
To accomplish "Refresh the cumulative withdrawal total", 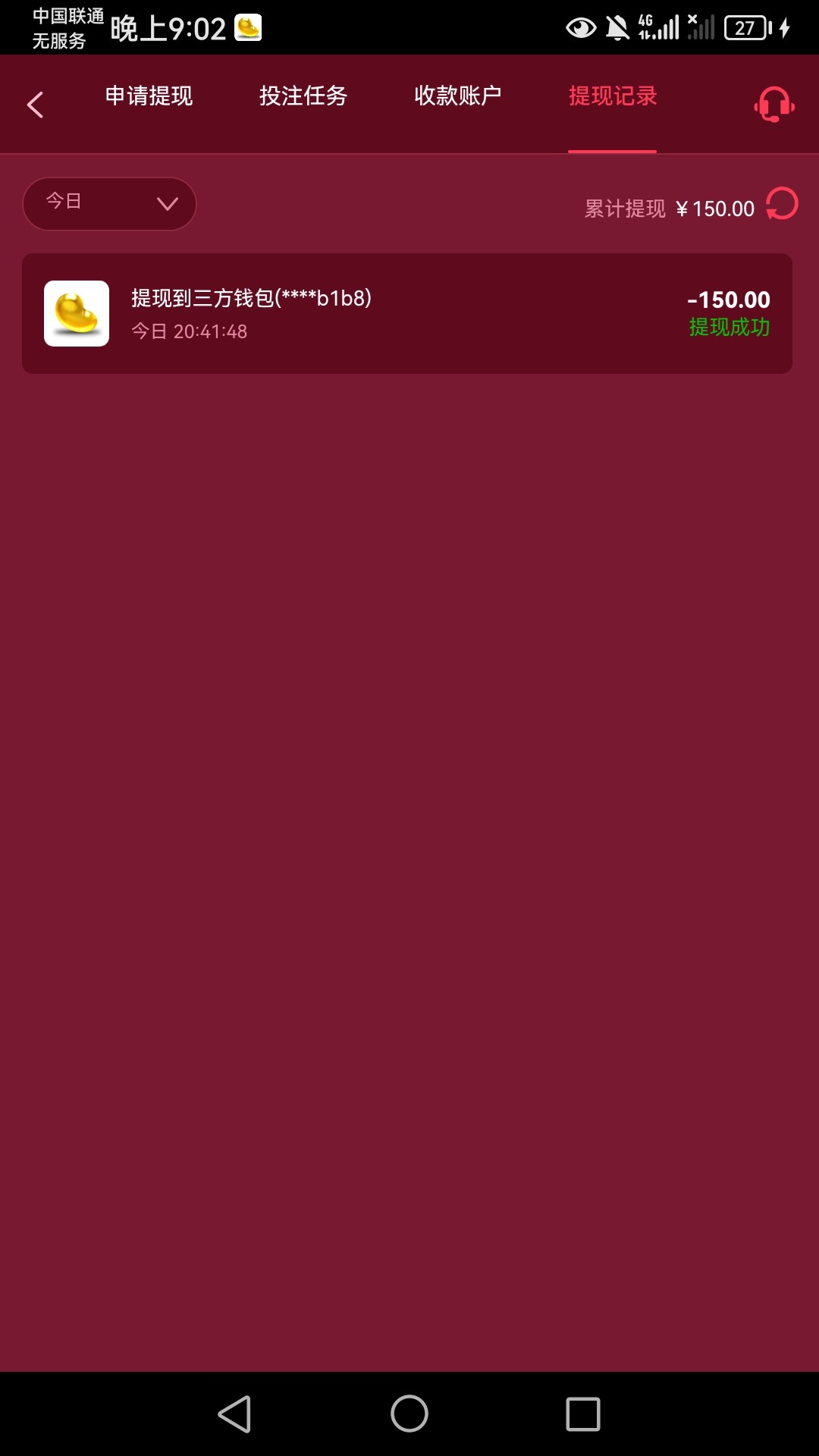I will click(782, 203).
